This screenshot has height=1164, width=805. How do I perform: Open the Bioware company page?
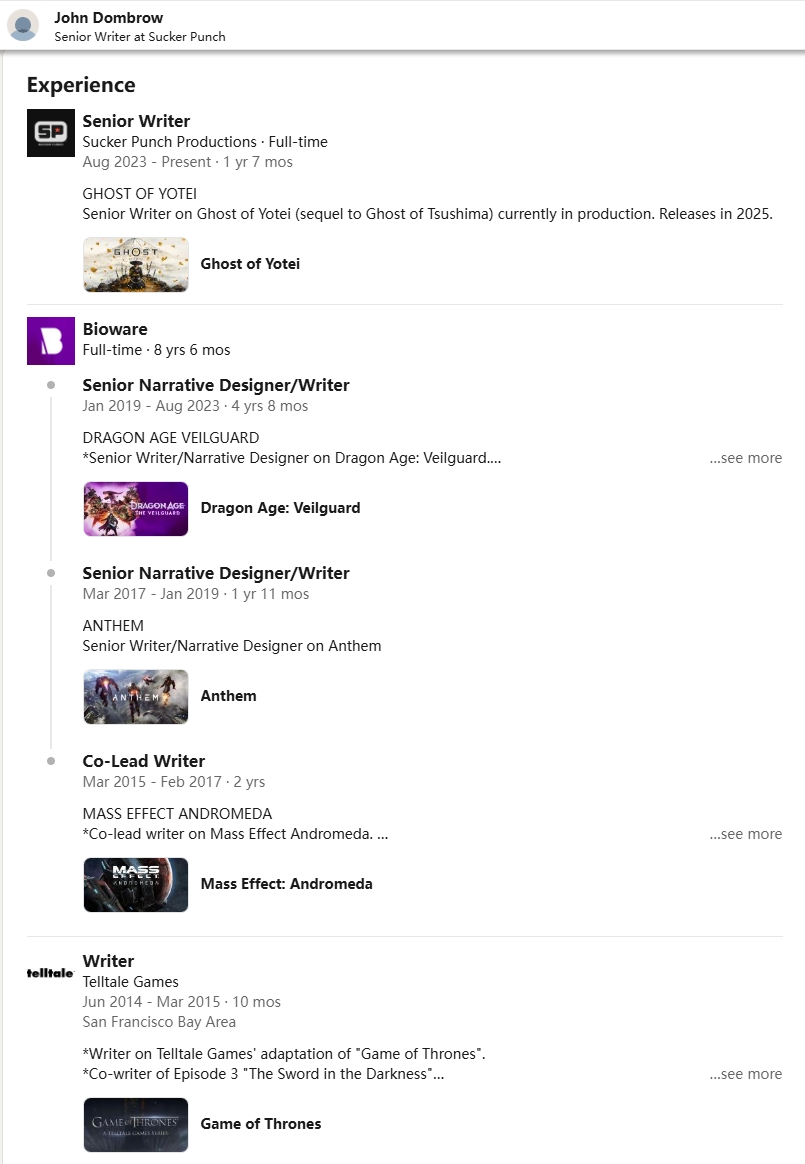coord(51,341)
